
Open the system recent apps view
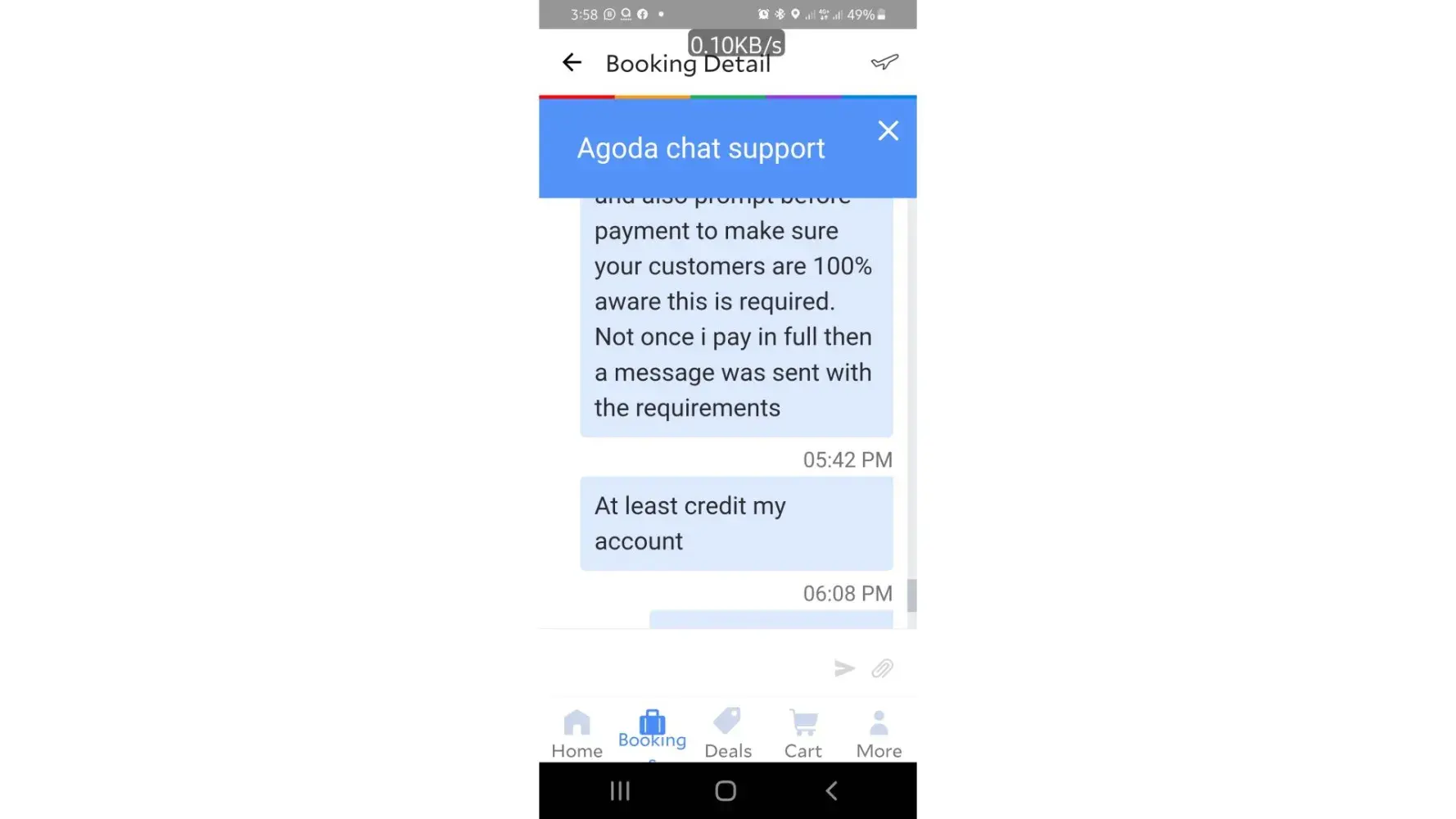[x=620, y=790]
